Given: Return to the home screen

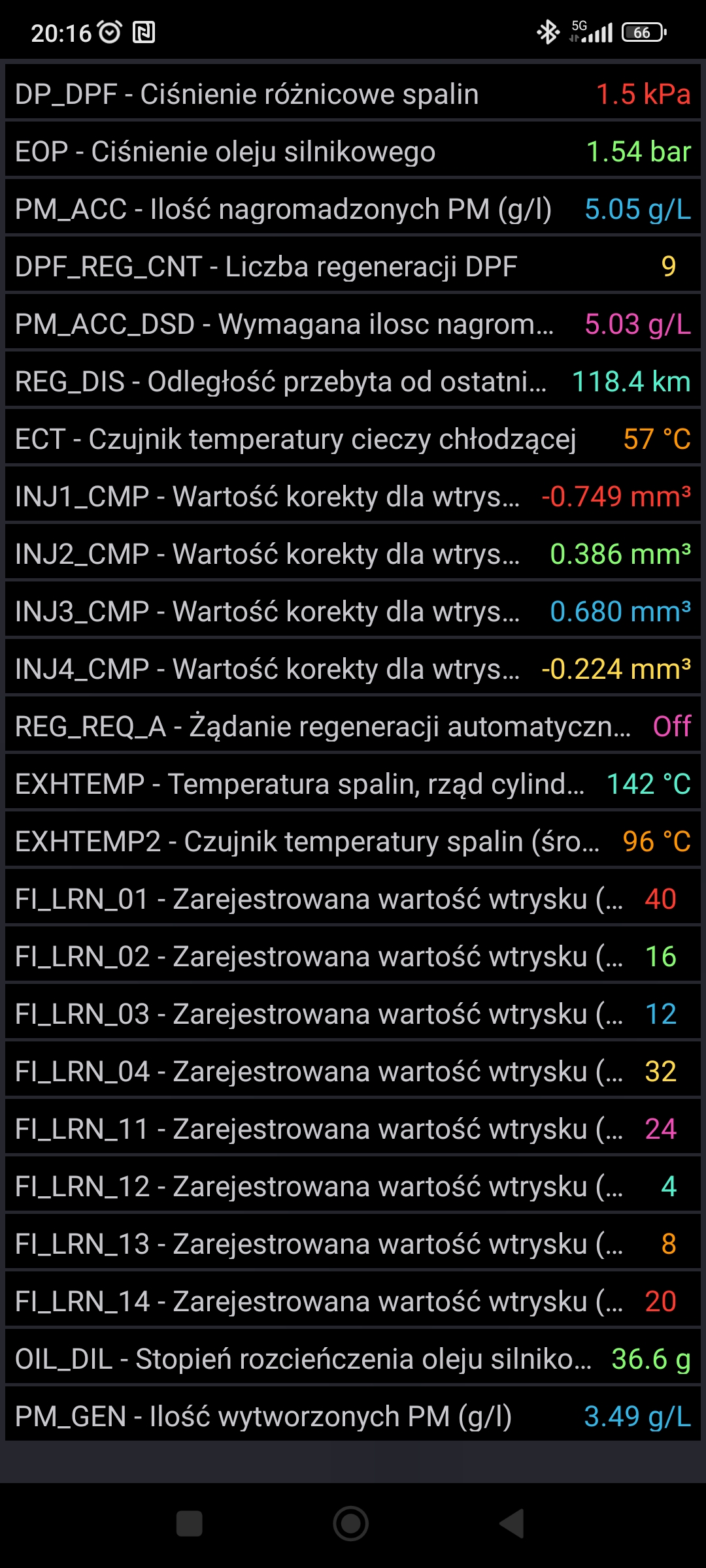Looking at the screenshot, I should tap(351, 1524).
